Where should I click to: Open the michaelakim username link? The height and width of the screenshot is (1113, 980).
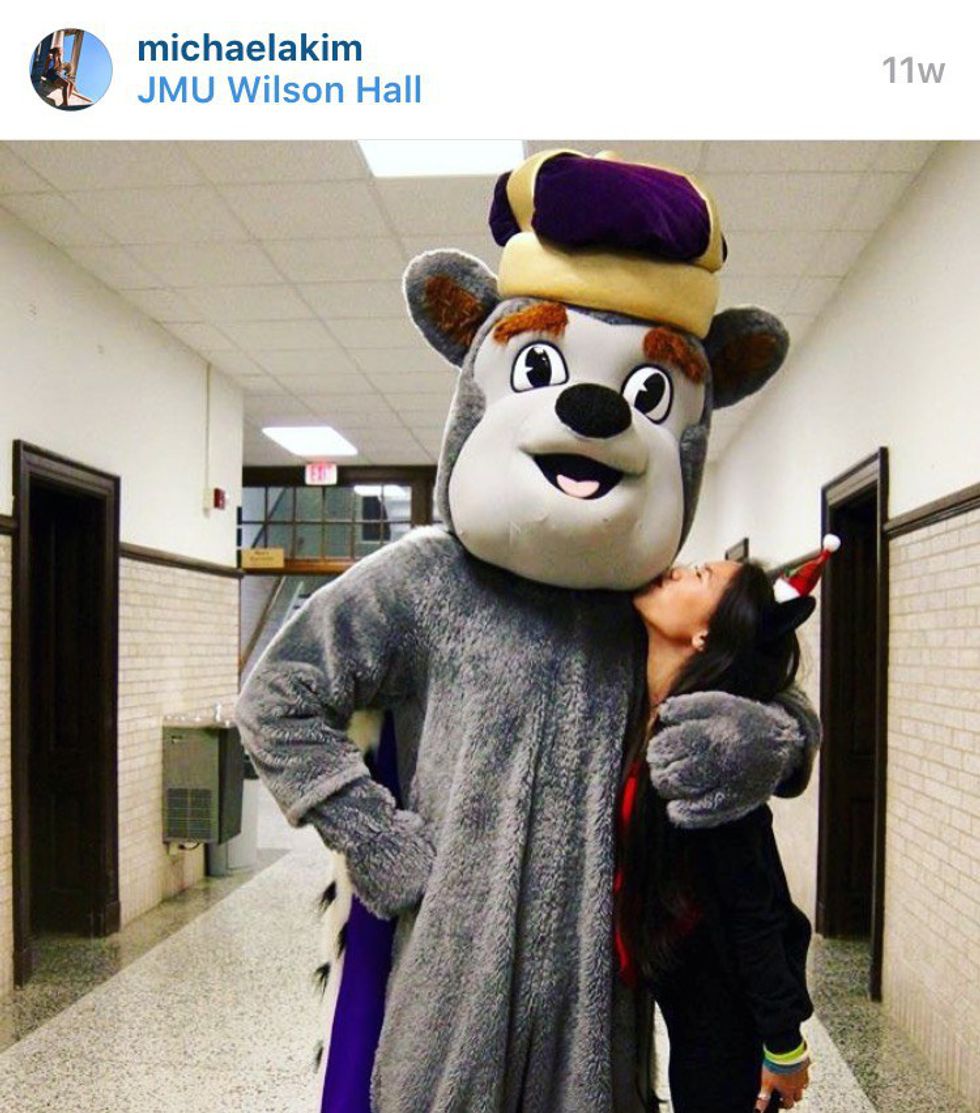[x=249, y=47]
